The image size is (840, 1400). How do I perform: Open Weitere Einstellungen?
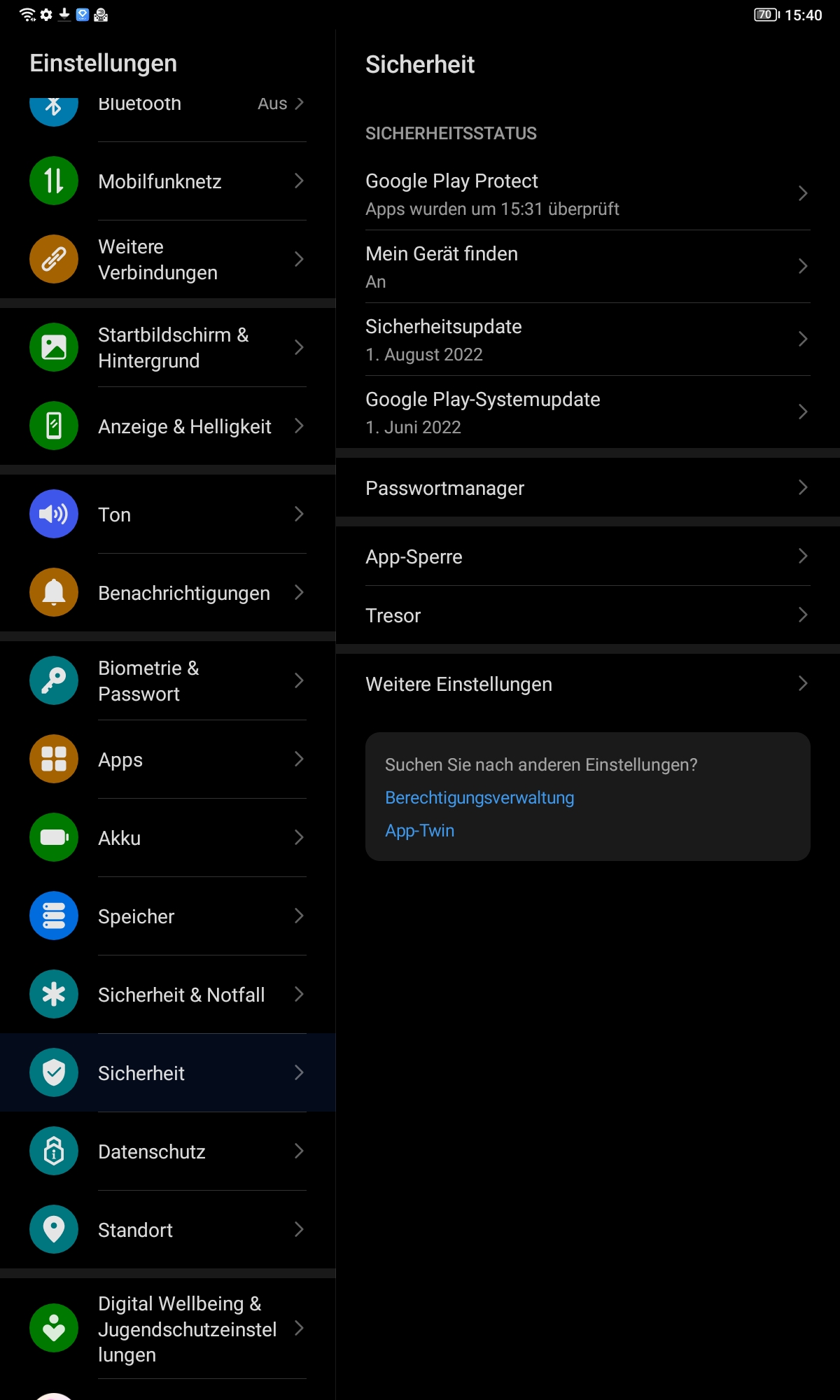point(587,684)
